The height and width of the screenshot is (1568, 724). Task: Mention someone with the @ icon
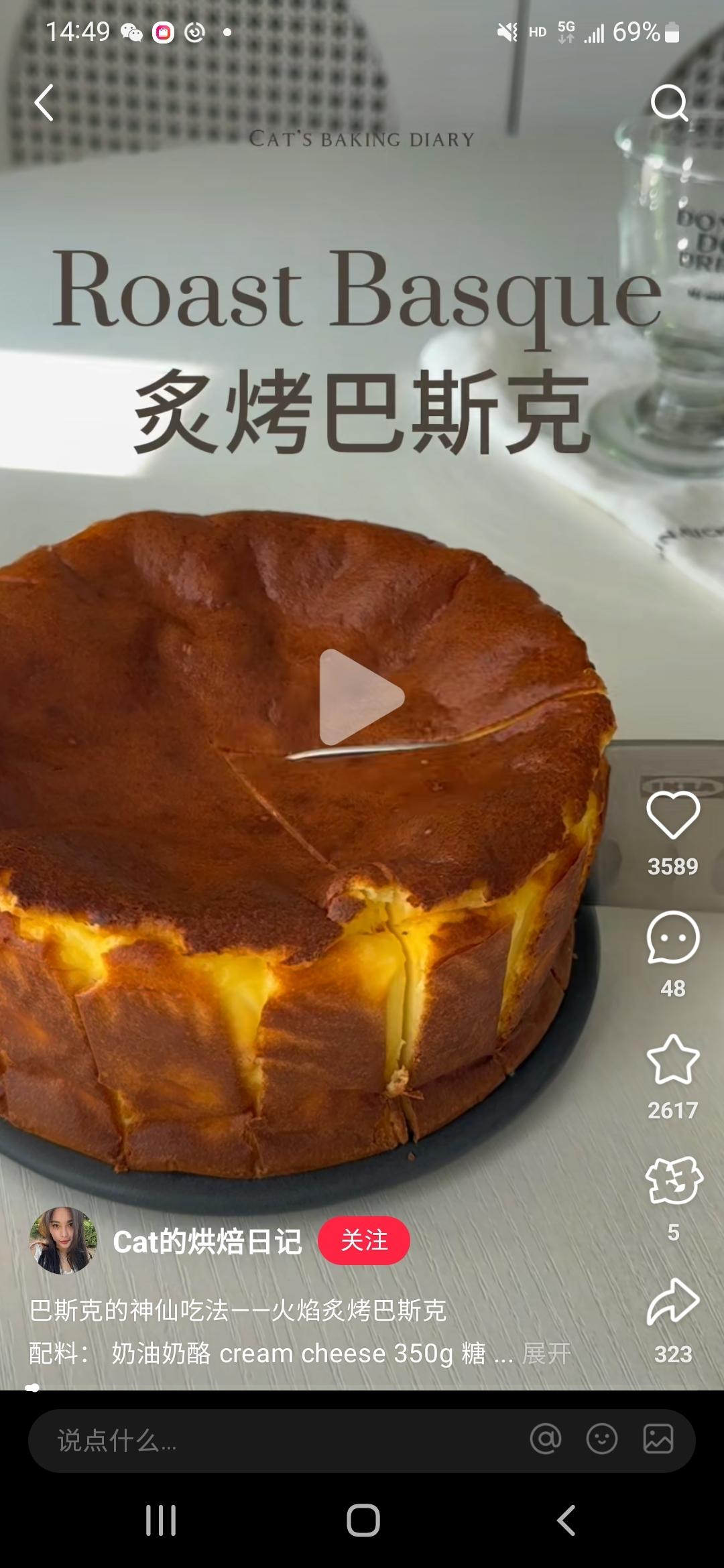pos(546,1439)
